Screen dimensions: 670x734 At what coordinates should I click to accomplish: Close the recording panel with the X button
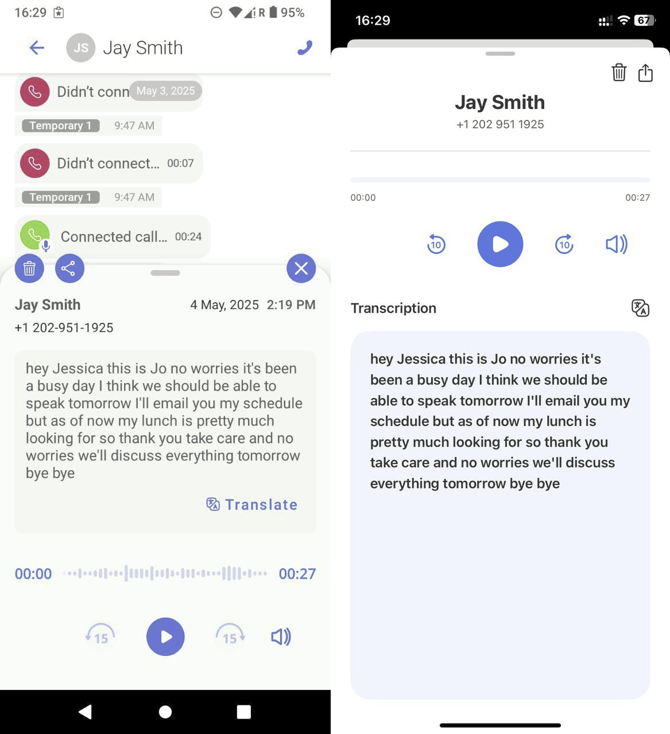click(301, 268)
